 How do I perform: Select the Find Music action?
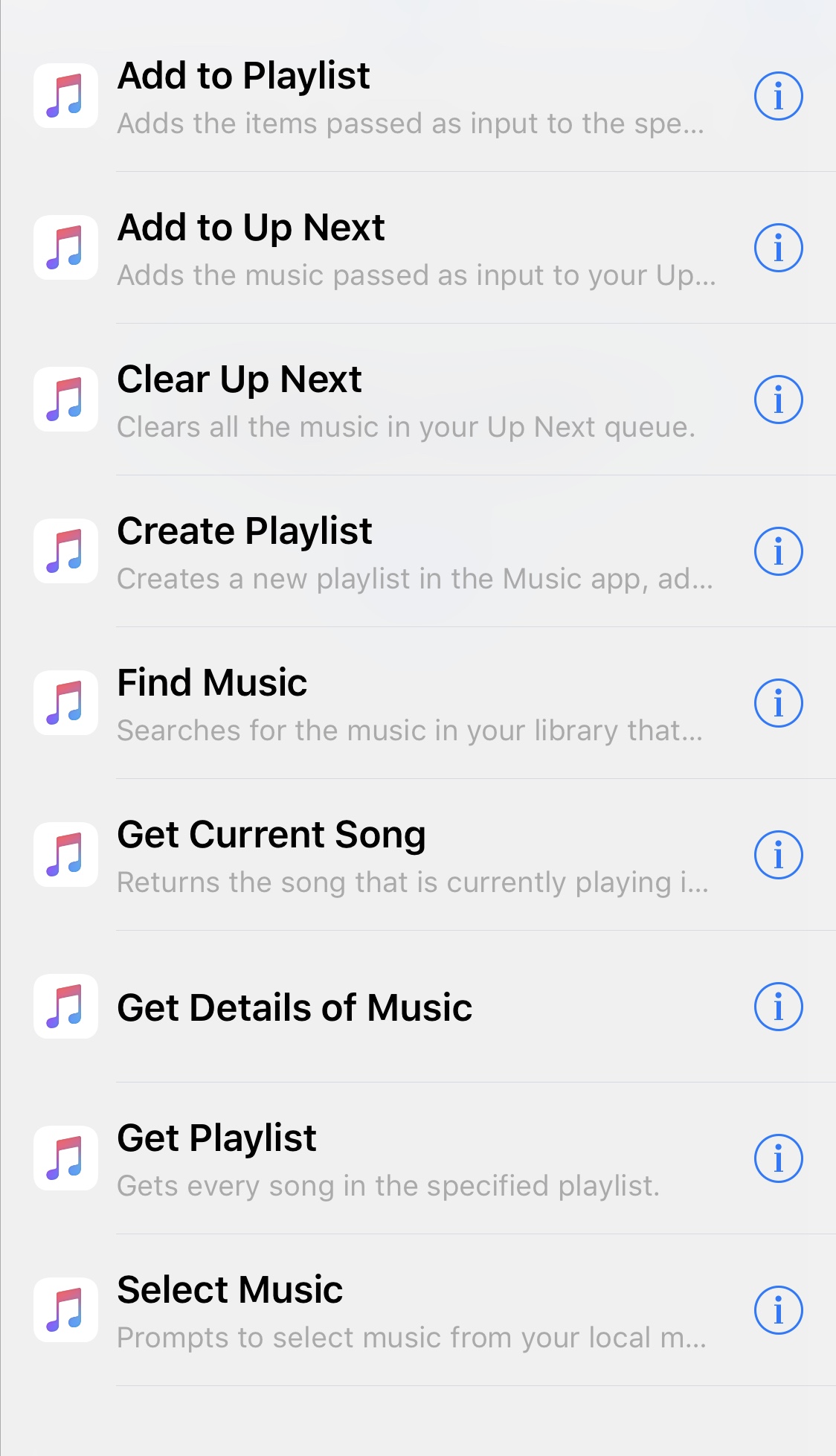click(x=418, y=703)
